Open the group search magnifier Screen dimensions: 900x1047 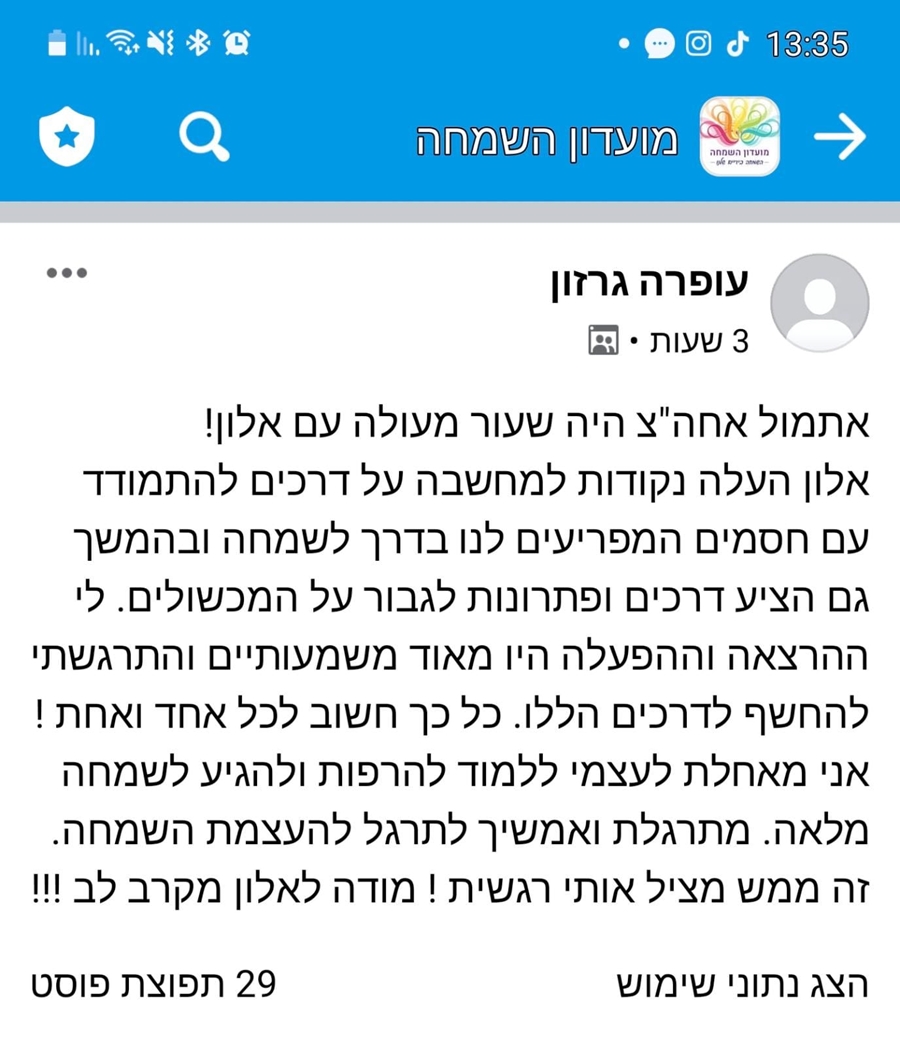pos(204,139)
